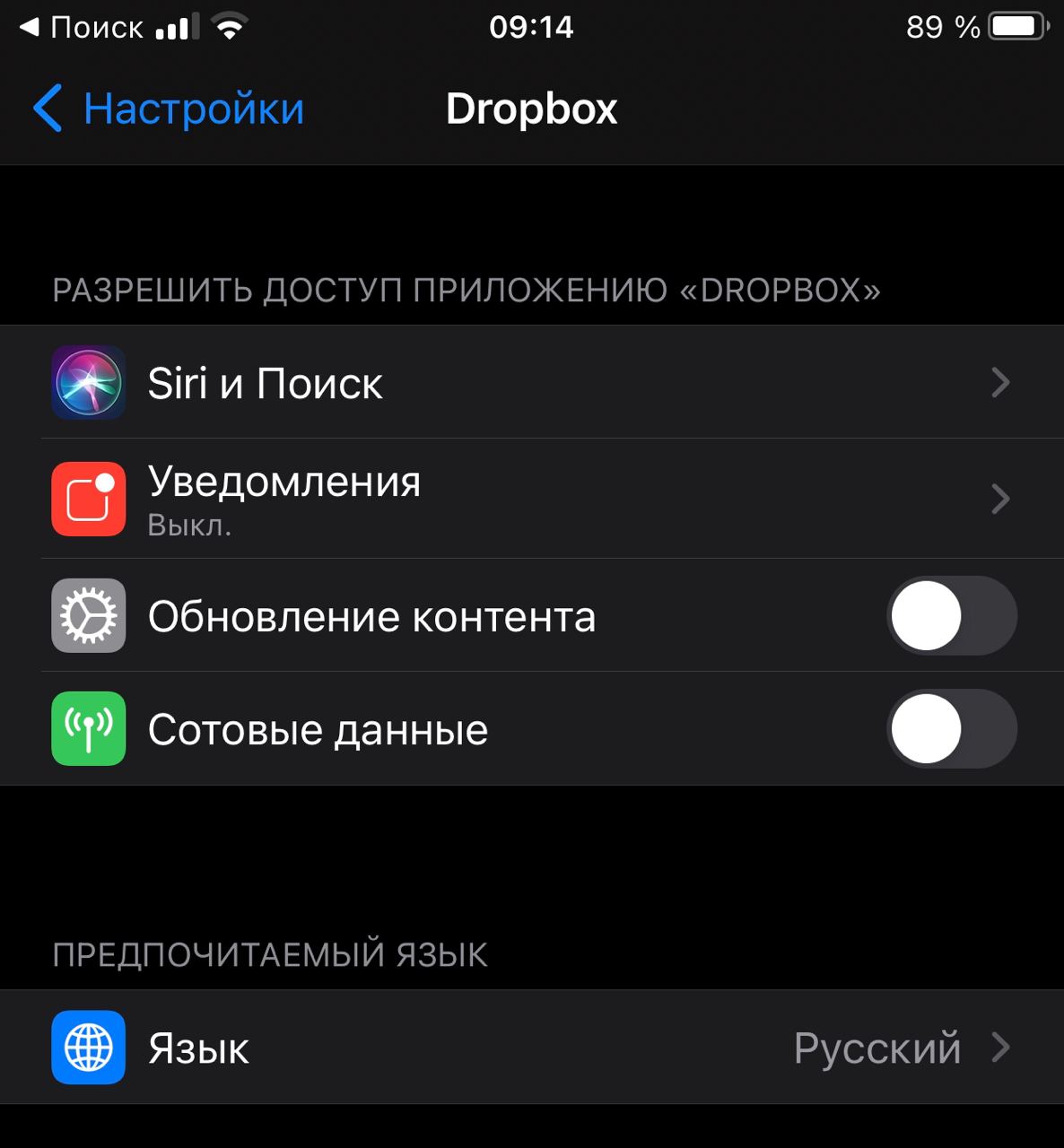This screenshot has height=1148, width=1064.
Task: Go back to Настройки
Action: 169,109
